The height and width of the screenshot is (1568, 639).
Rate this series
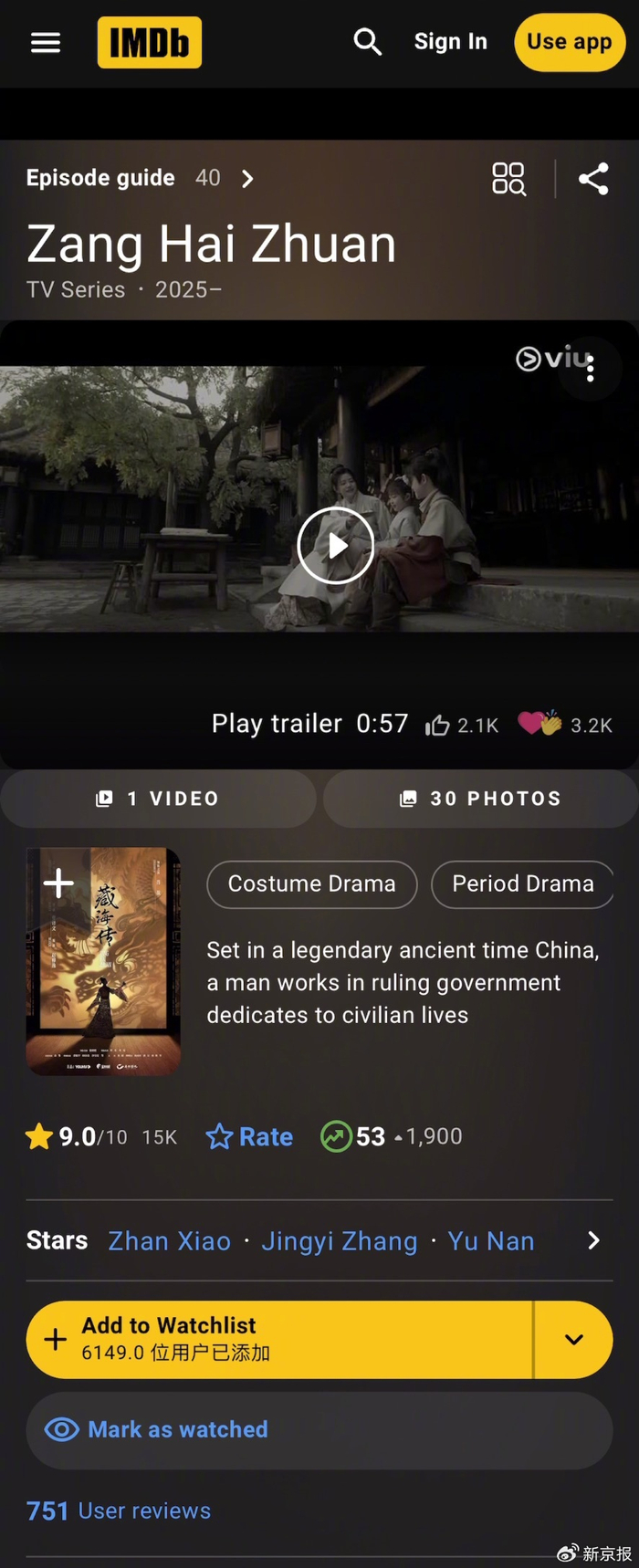pos(249,1137)
